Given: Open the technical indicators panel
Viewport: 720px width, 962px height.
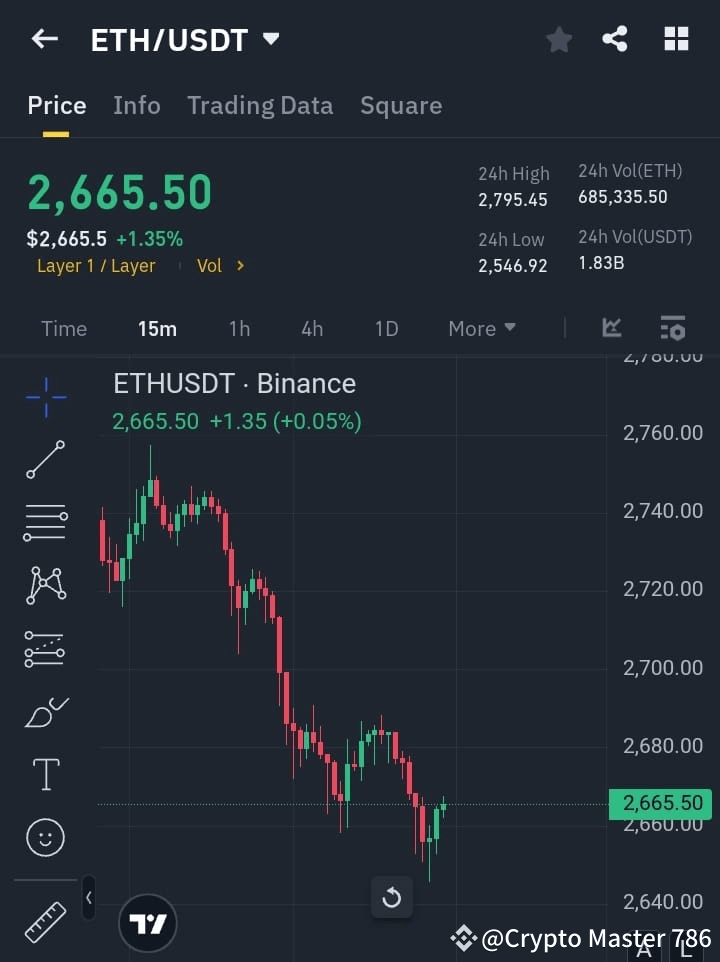Looking at the screenshot, I should point(611,328).
